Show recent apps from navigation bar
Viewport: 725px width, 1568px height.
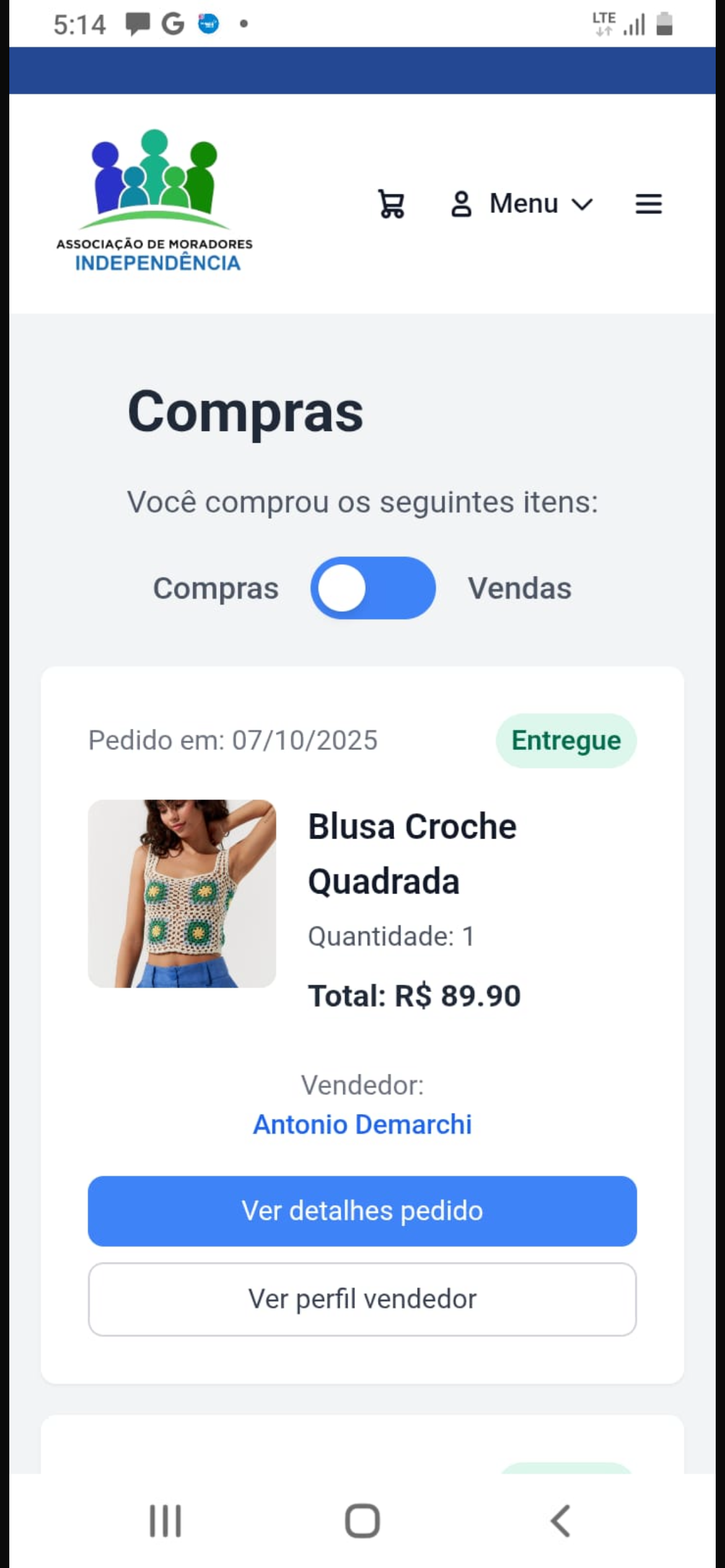click(165, 1521)
